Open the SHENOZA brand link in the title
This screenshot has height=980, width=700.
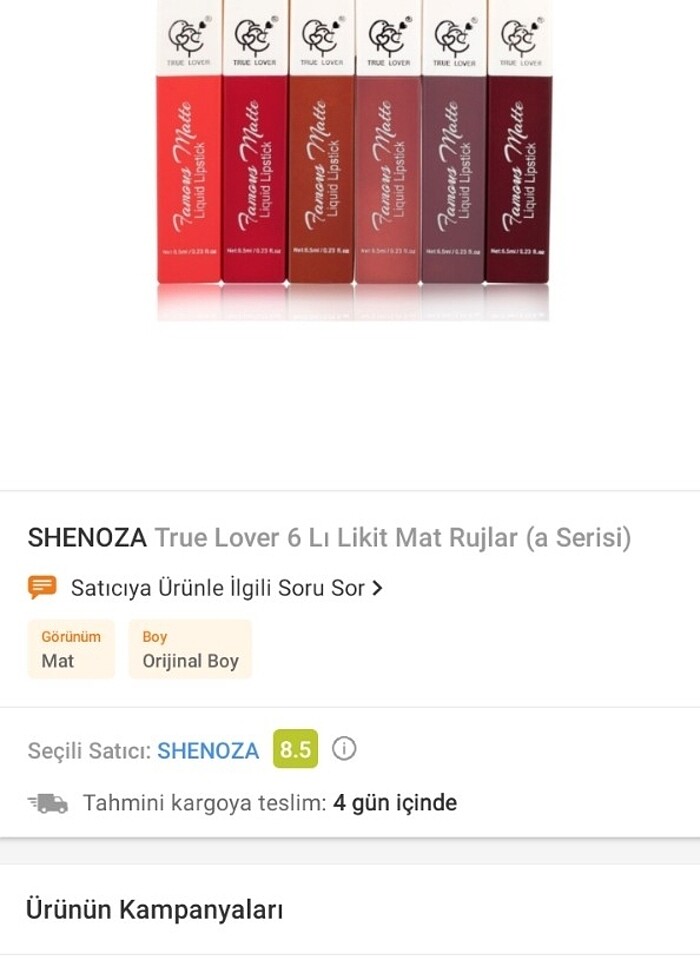click(x=87, y=538)
